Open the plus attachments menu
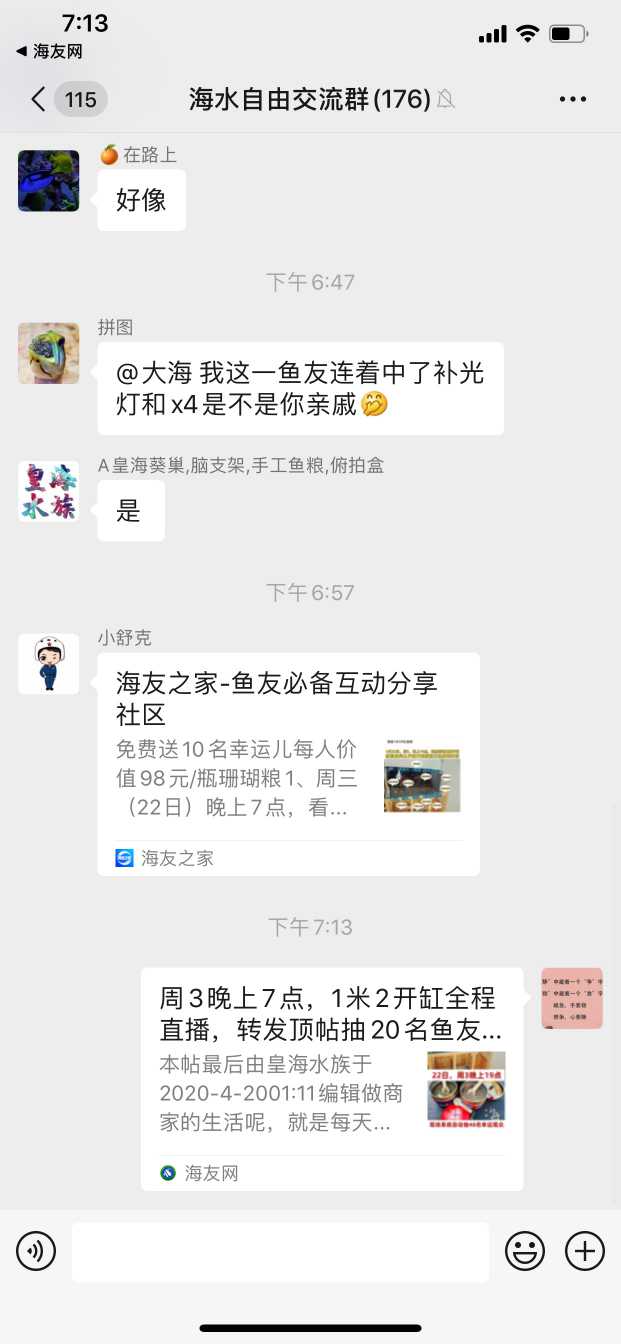Viewport: 621px width, 1344px height. pyautogui.click(x=585, y=1251)
